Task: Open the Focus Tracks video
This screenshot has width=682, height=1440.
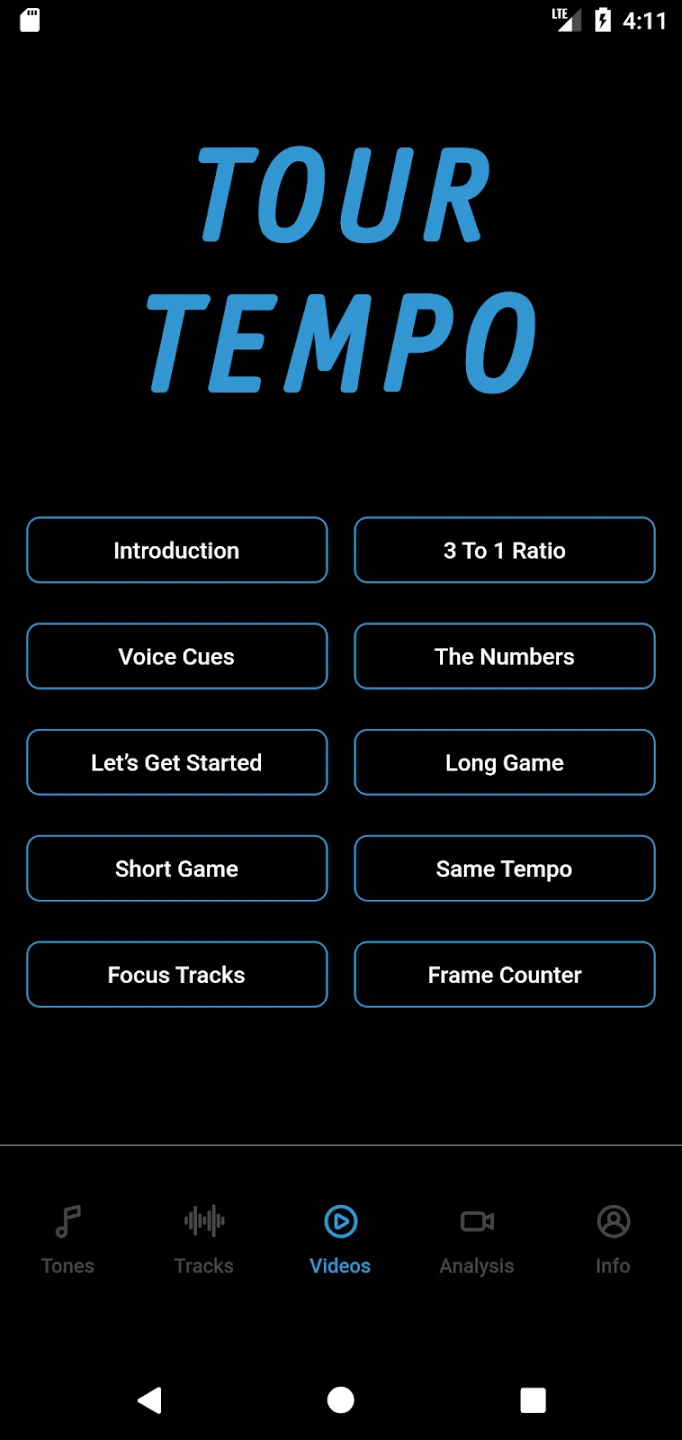Action: [x=177, y=974]
